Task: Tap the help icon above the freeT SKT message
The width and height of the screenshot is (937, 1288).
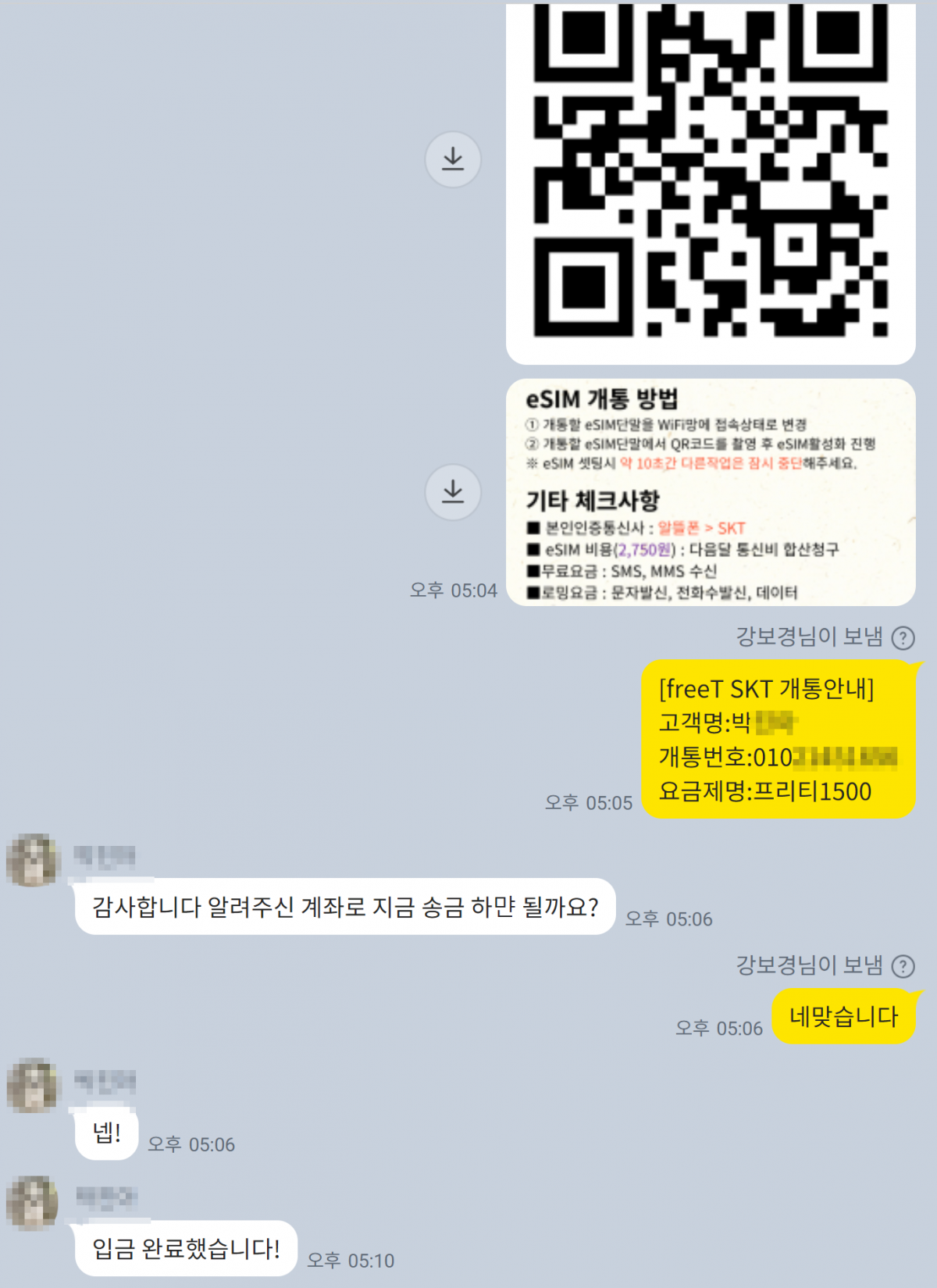Action: click(x=903, y=638)
